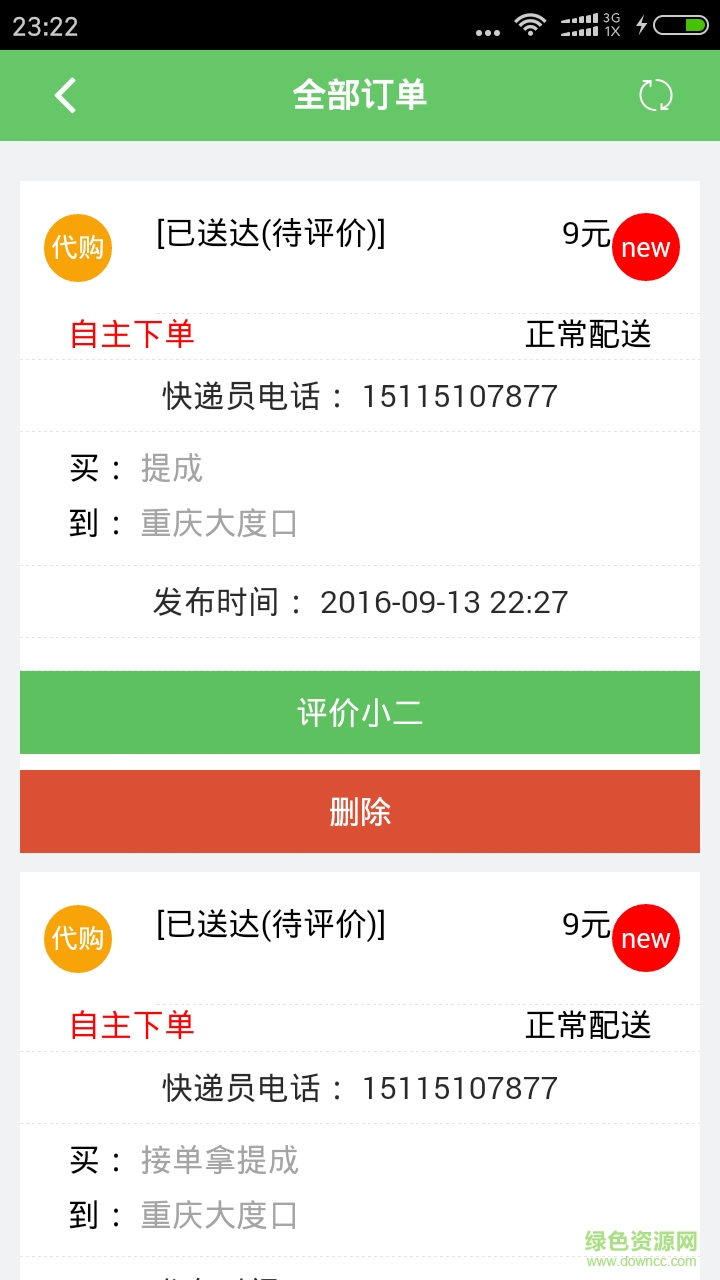
Task: Tap the refresh icon in the title bar
Action: [x=658, y=95]
